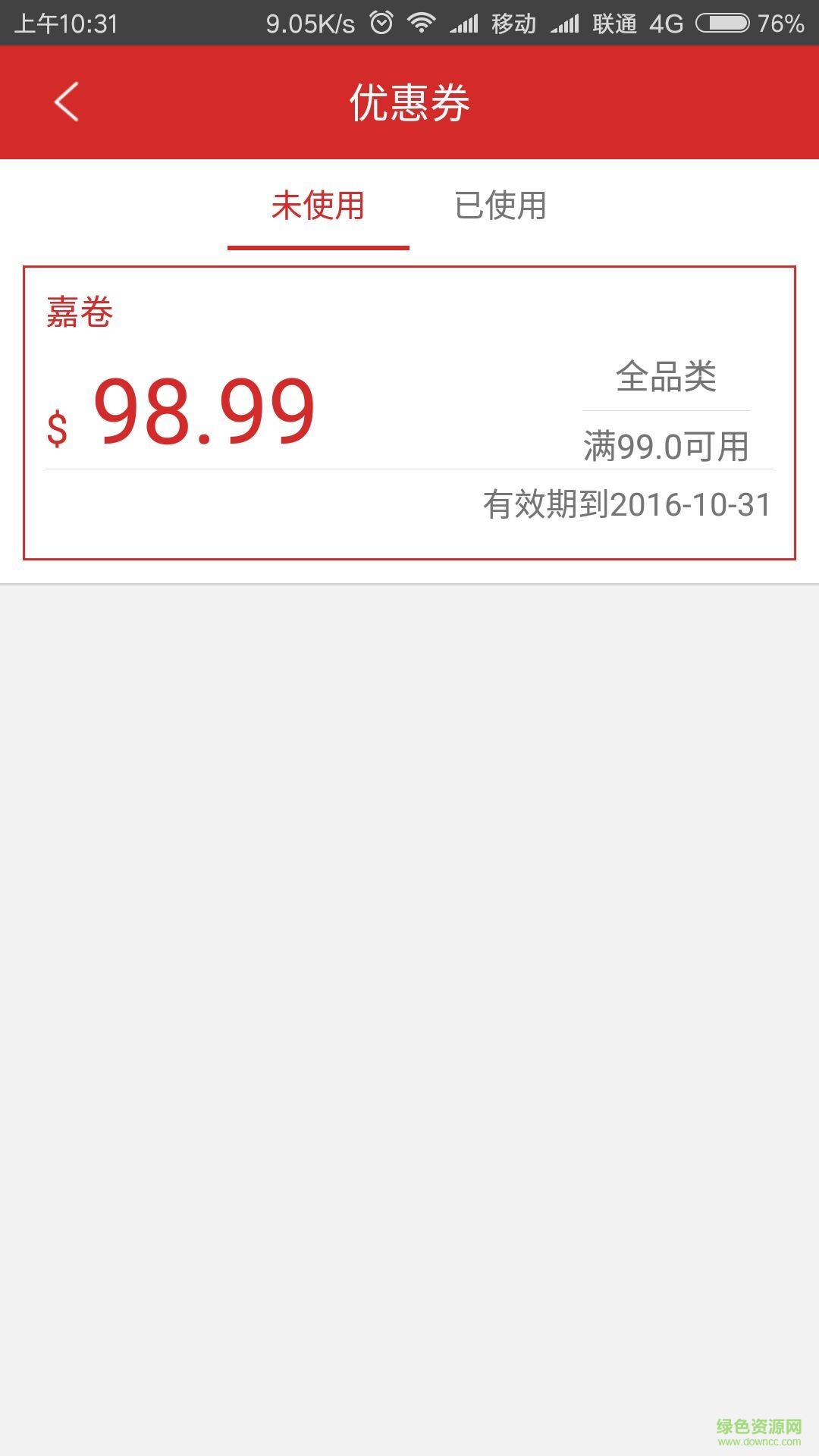Tap the back arrow to return
The height and width of the screenshot is (1456, 819).
[x=66, y=102]
